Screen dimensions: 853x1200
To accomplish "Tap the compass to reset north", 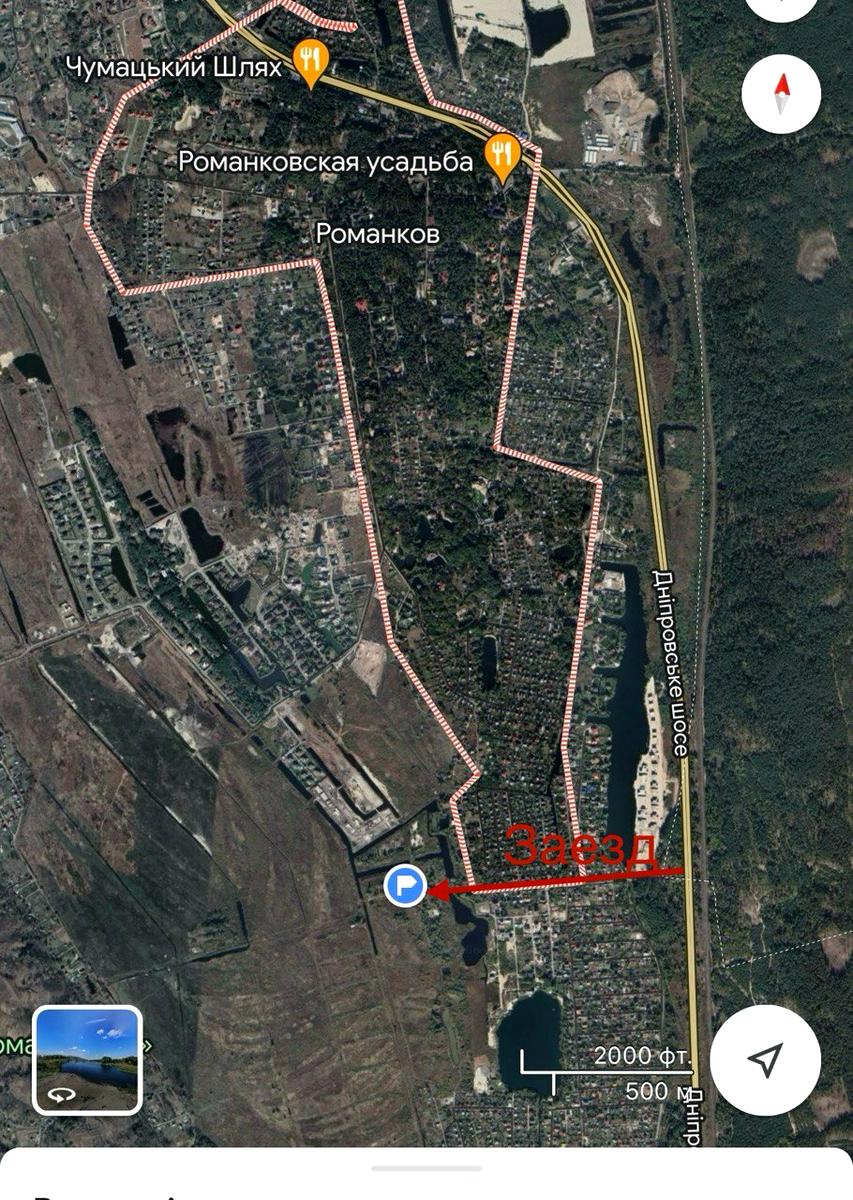I will click(781, 94).
